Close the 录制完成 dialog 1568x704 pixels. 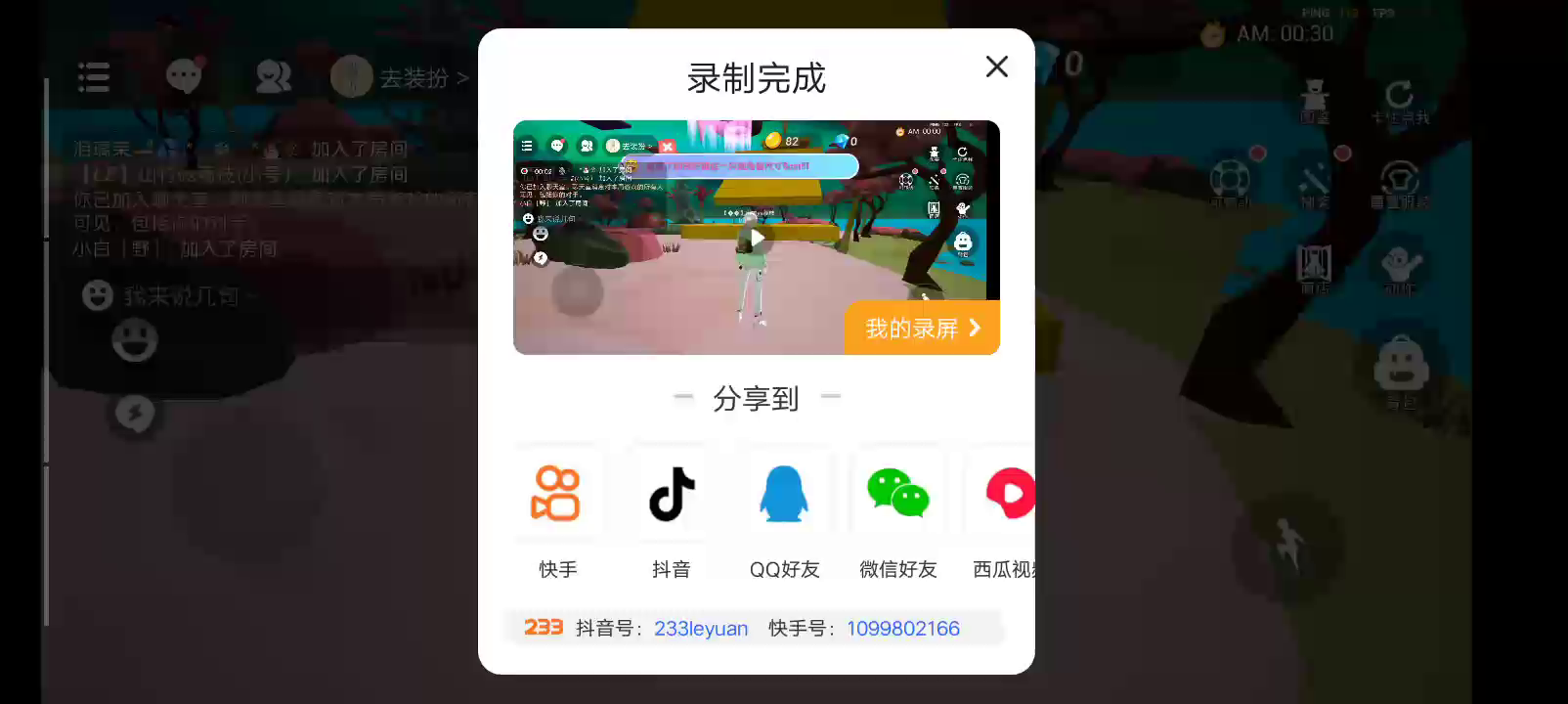click(997, 66)
